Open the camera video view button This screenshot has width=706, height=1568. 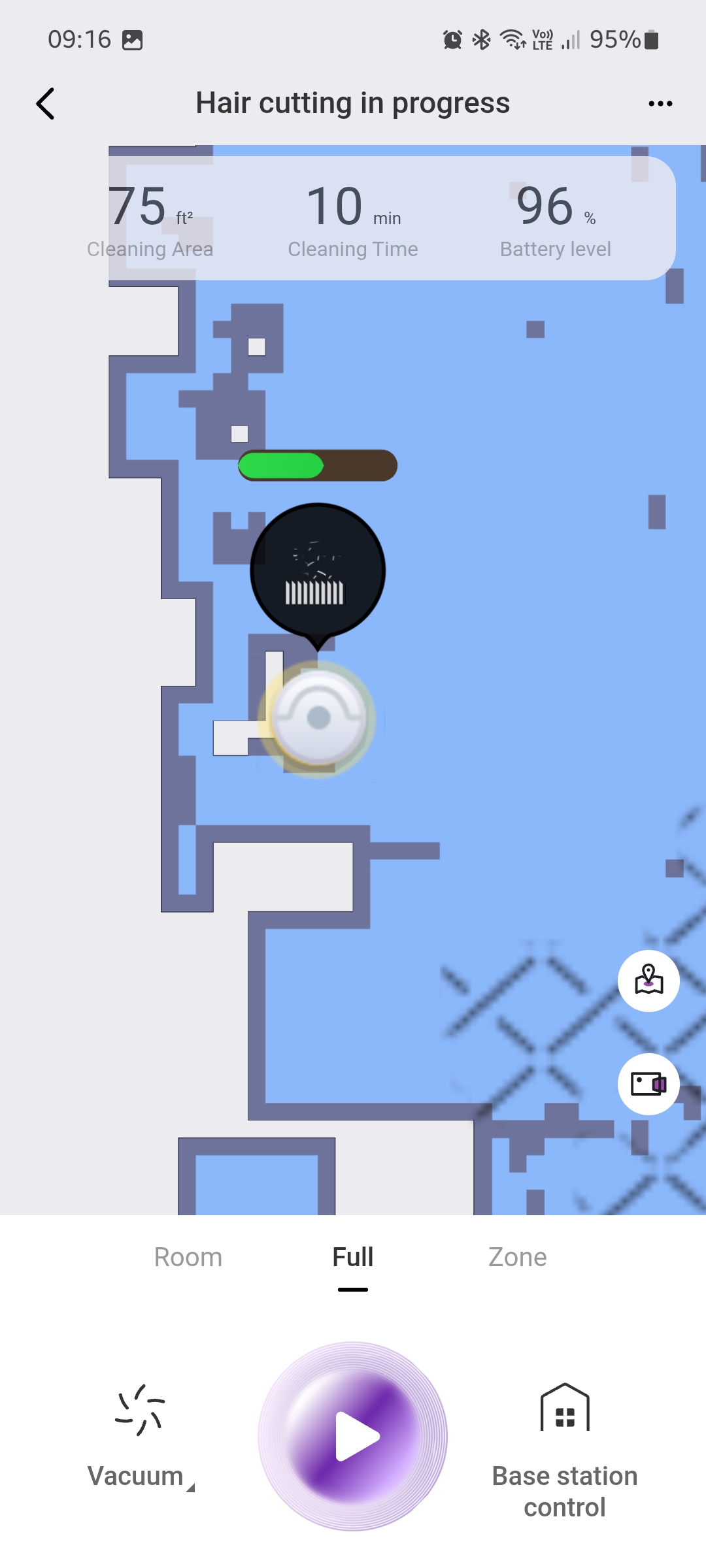coord(648,1085)
